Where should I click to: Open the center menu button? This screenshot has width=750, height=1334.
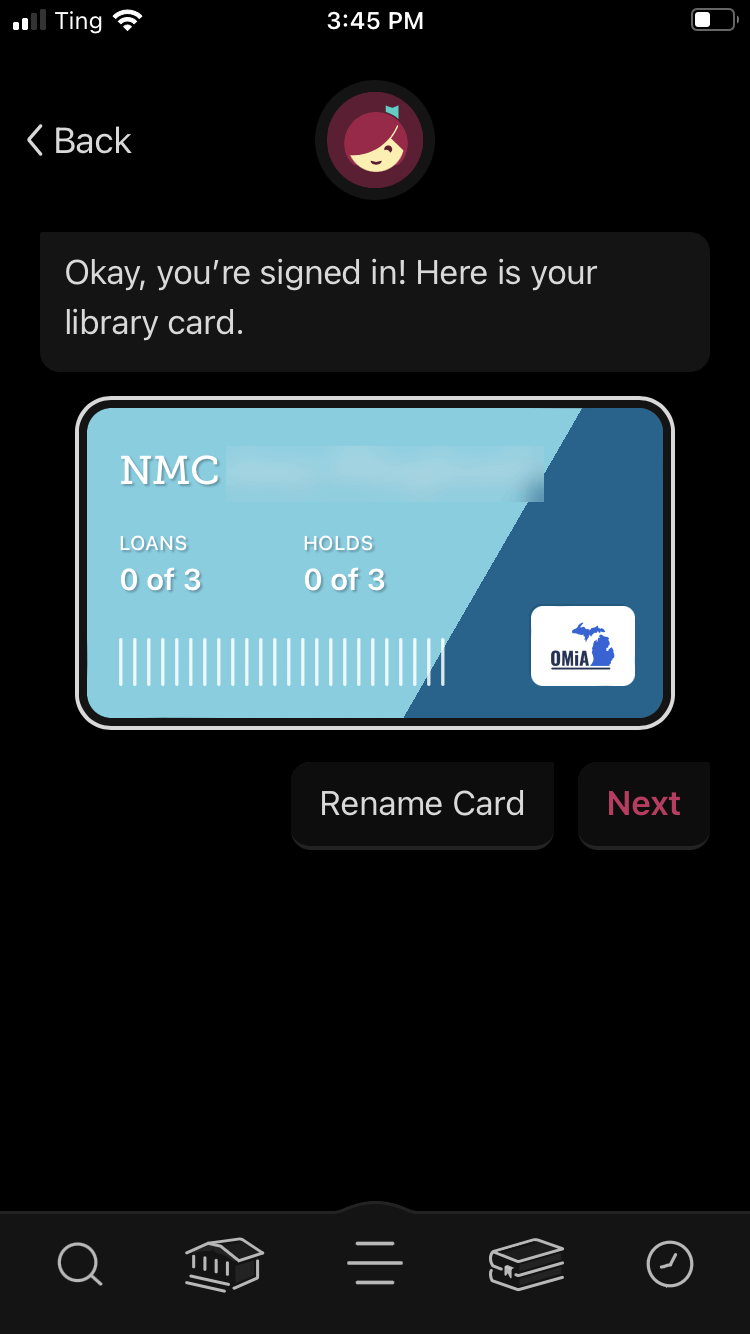click(375, 1263)
